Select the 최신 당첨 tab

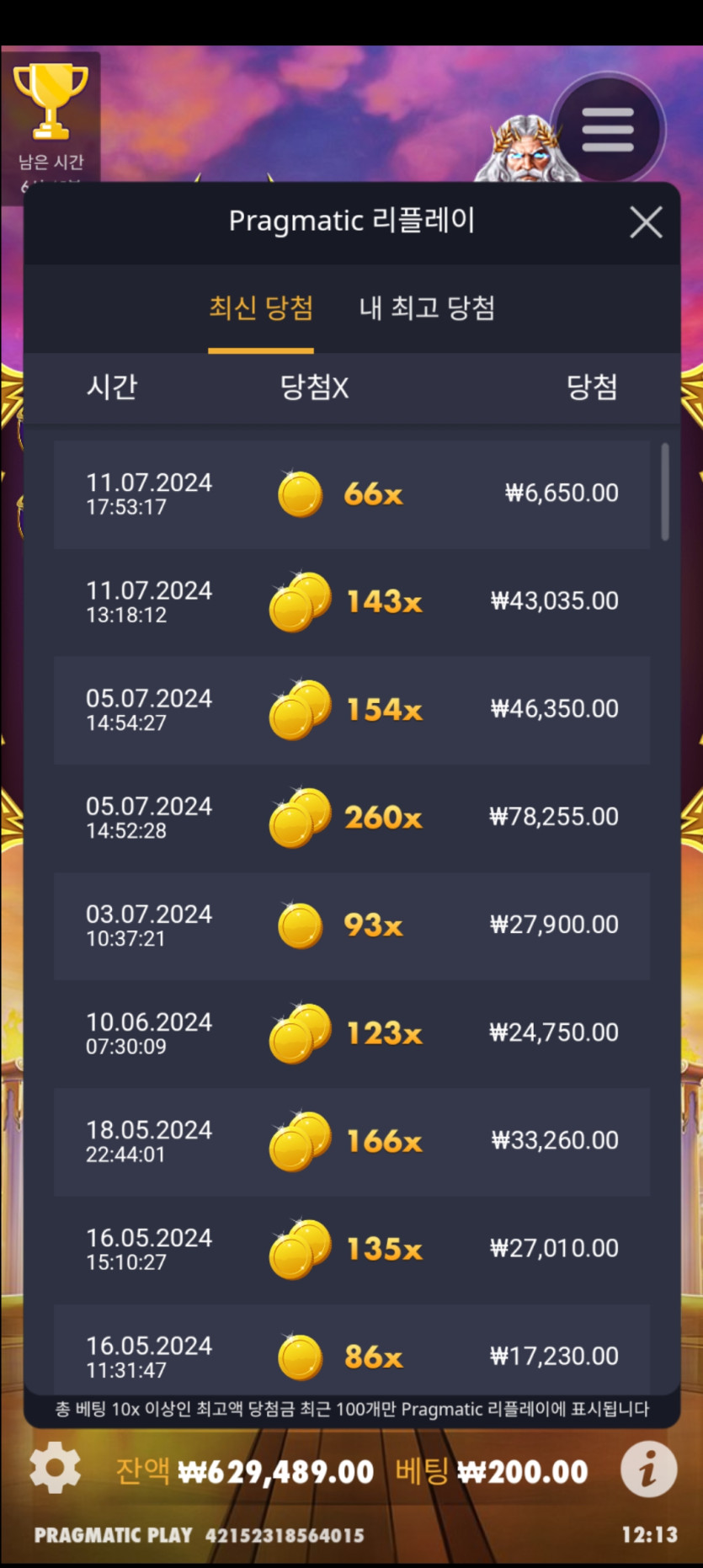(x=261, y=308)
